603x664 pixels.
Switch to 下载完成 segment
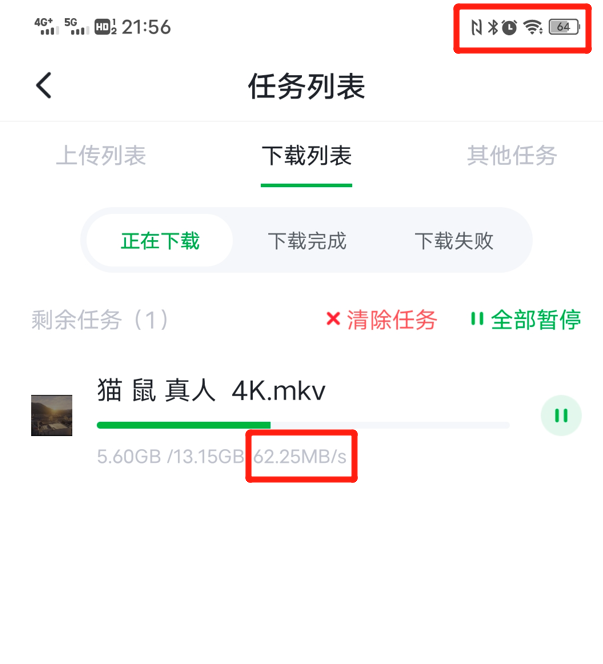[306, 241]
